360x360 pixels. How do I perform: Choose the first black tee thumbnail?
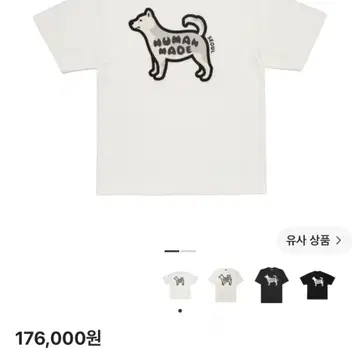pos(272,284)
